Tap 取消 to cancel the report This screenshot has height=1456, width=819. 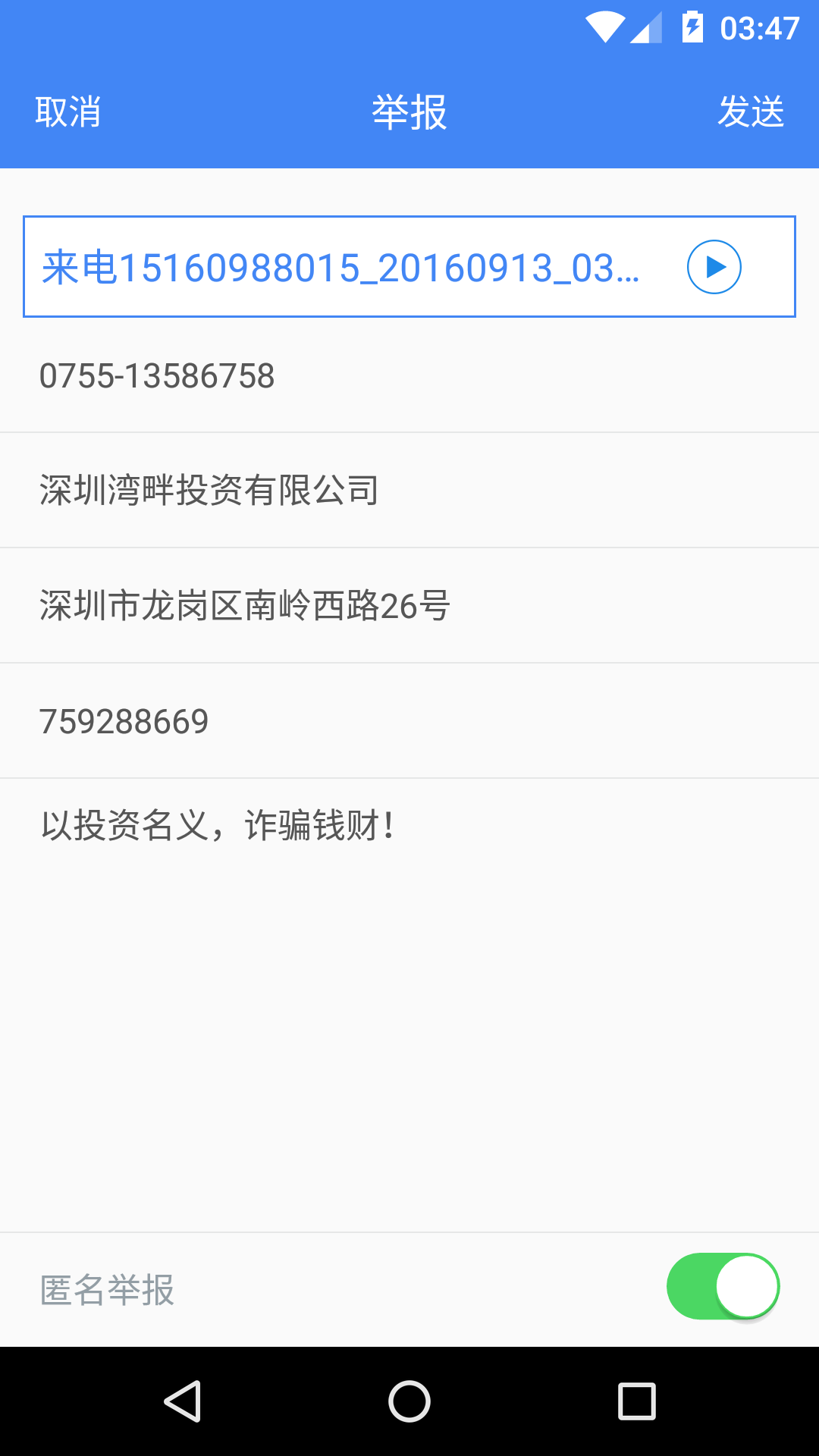pyautogui.click(x=68, y=112)
